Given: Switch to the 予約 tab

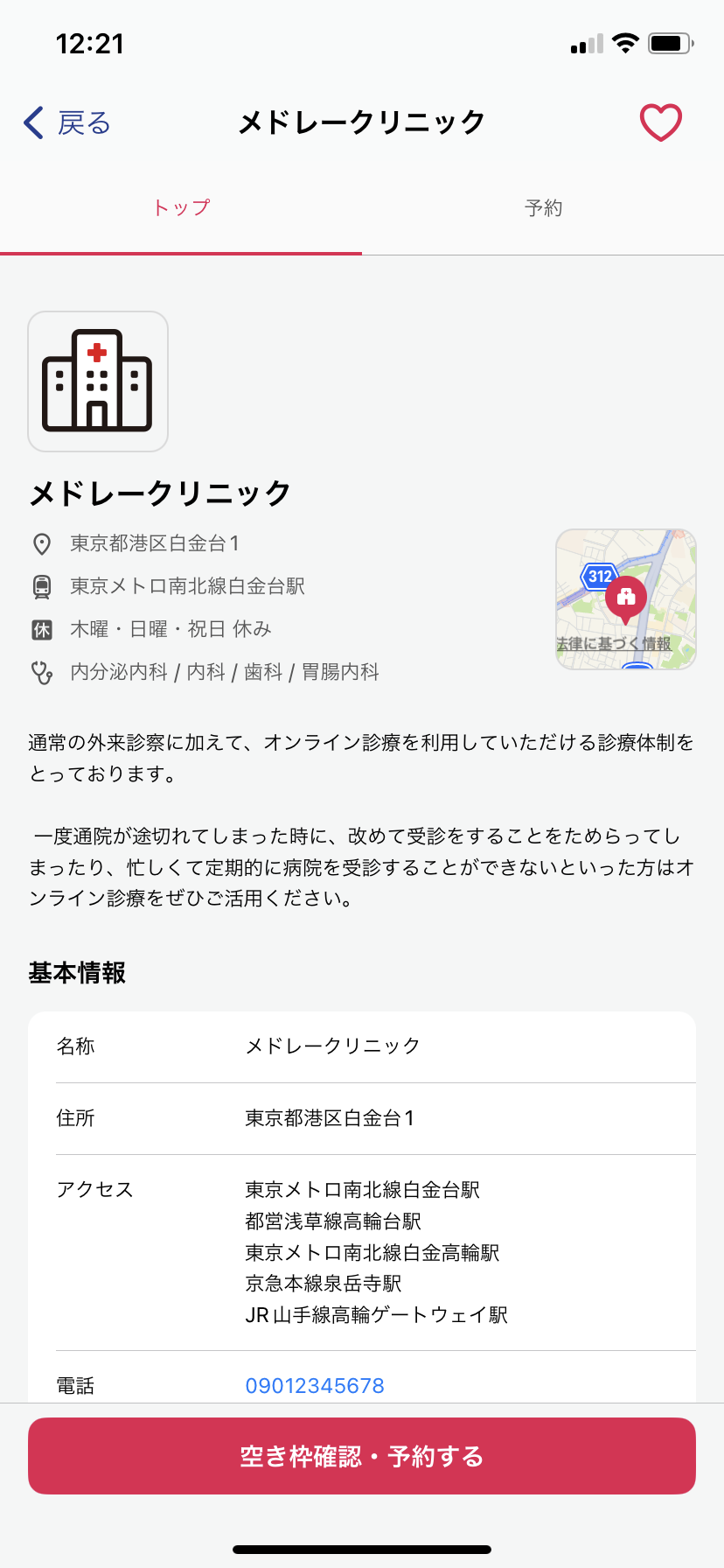Looking at the screenshot, I should pyautogui.click(x=543, y=208).
